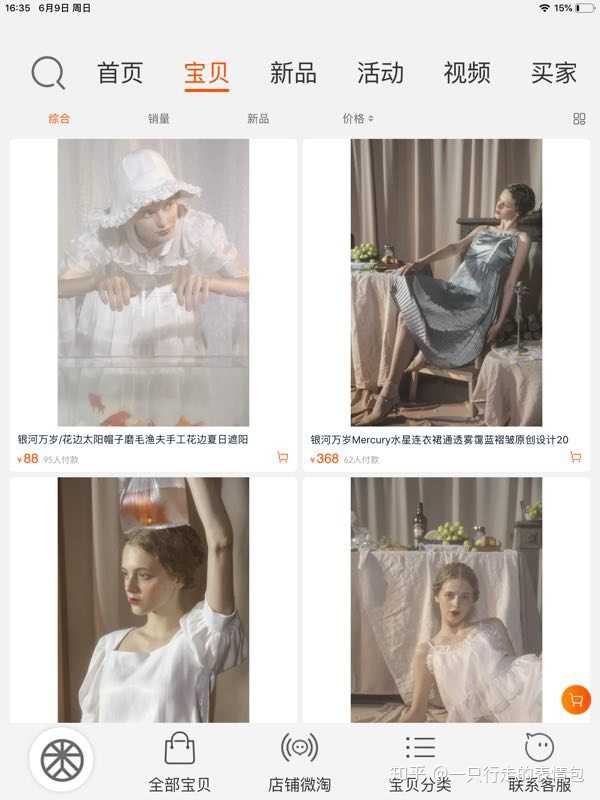This screenshot has width=600, height=800.
Task: Open 店铺微淘 in the bottom bar
Action: (299, 762)
